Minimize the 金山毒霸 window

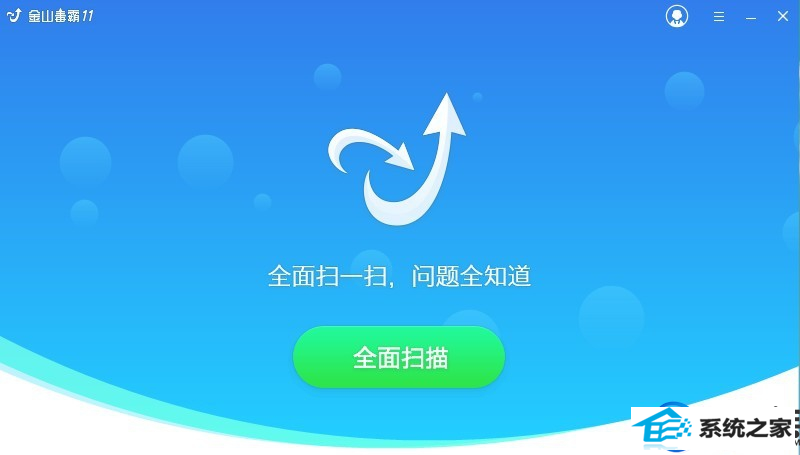[750, 17]
